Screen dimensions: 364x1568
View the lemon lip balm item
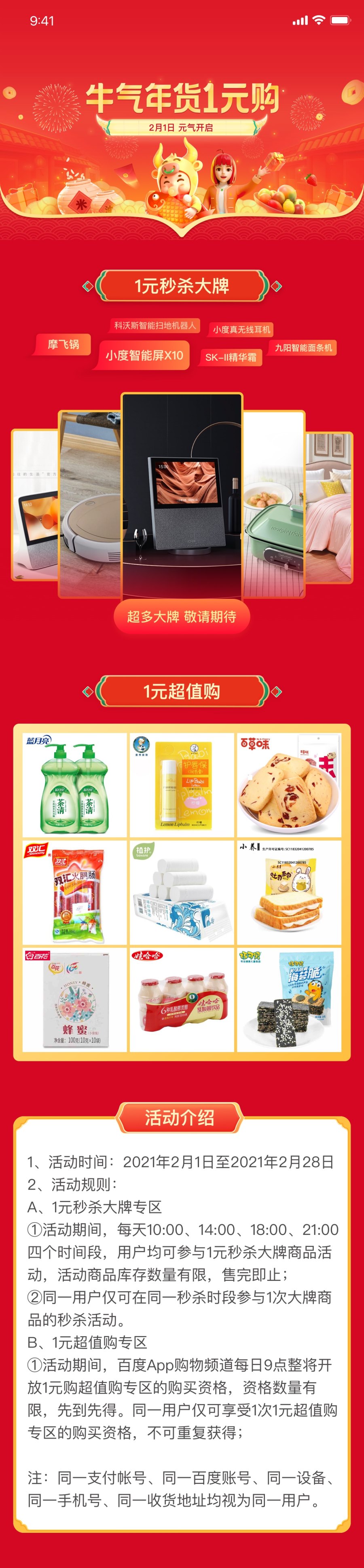click(x=181, y=785)
